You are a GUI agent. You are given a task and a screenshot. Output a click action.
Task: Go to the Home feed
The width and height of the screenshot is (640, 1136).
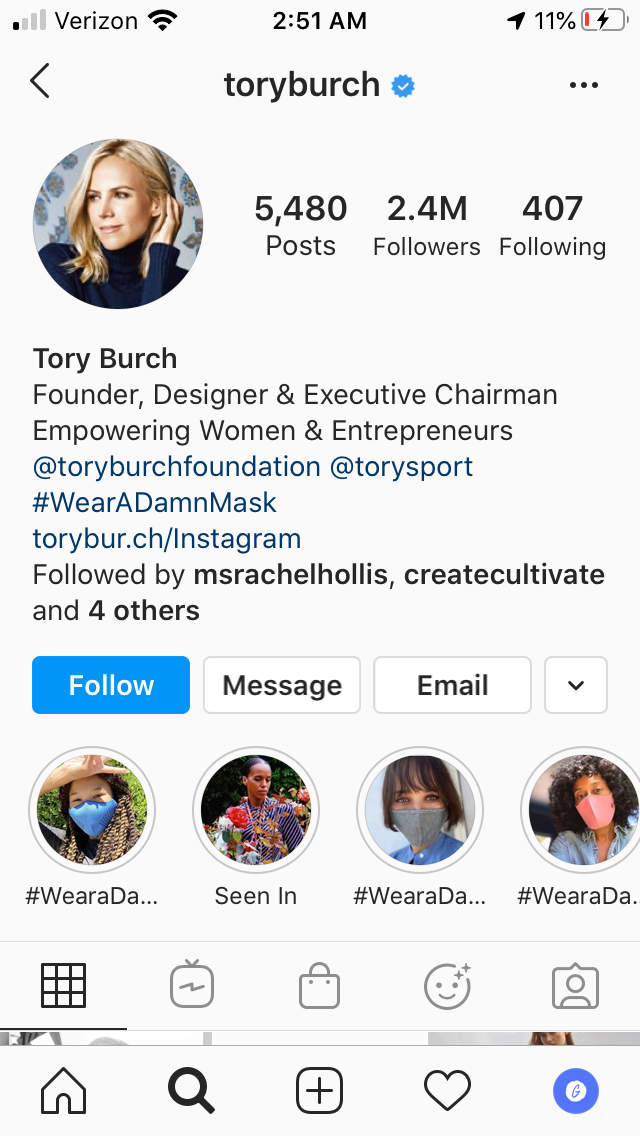pos(63,1090)
